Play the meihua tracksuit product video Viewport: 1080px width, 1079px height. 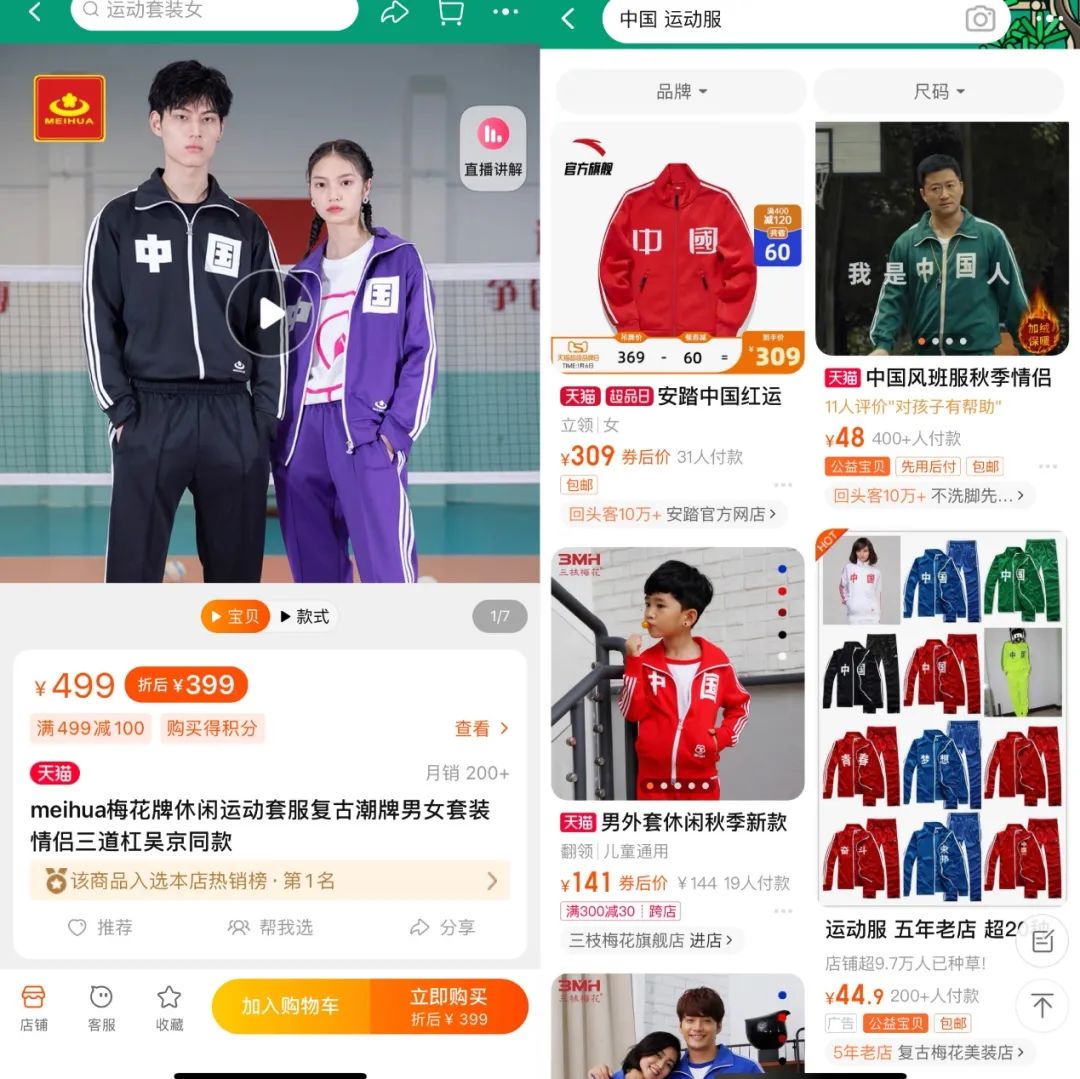(x=270, y=313)
